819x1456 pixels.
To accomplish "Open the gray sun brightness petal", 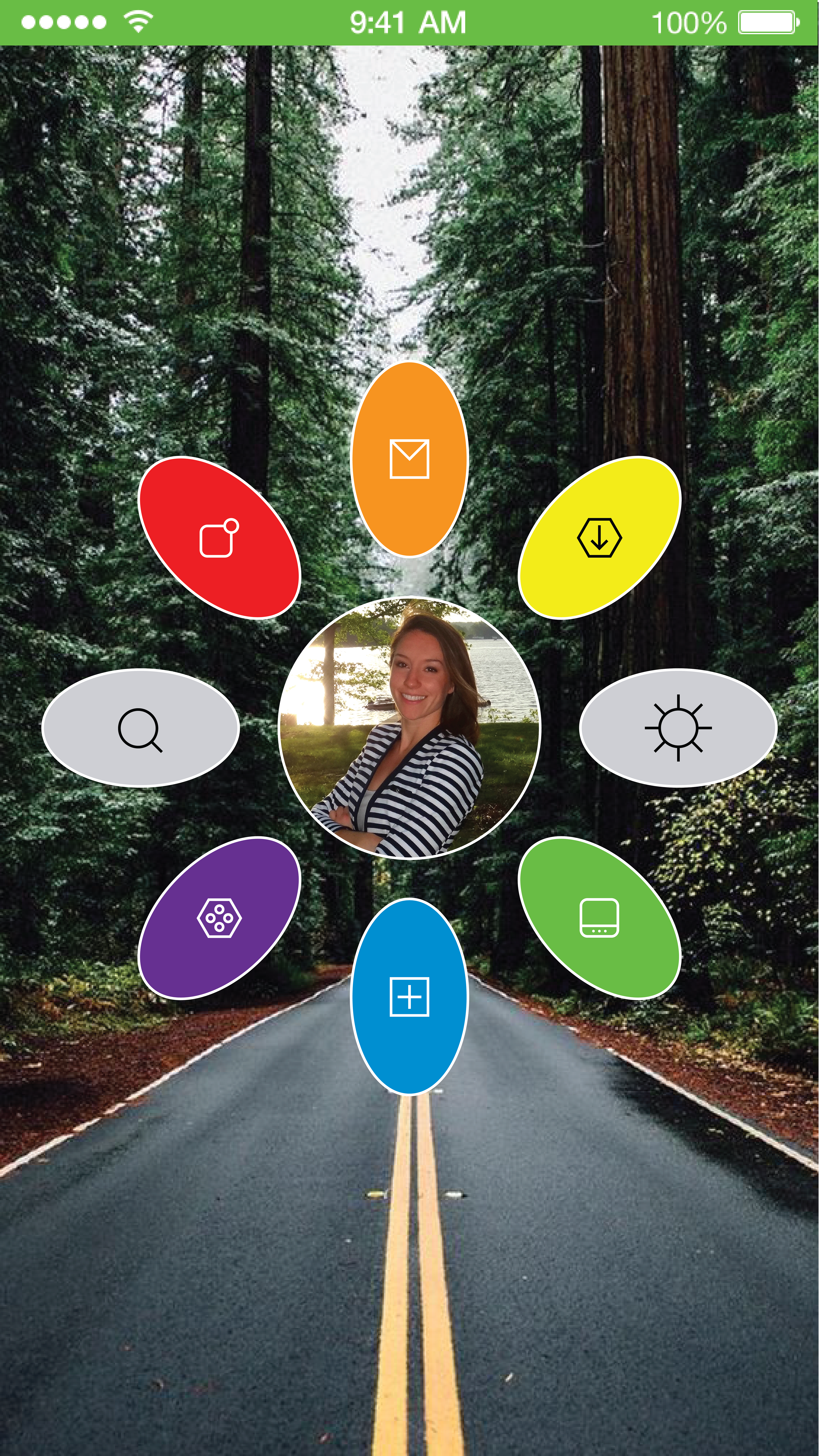I will pyautogui.click(x=678, y=727).
